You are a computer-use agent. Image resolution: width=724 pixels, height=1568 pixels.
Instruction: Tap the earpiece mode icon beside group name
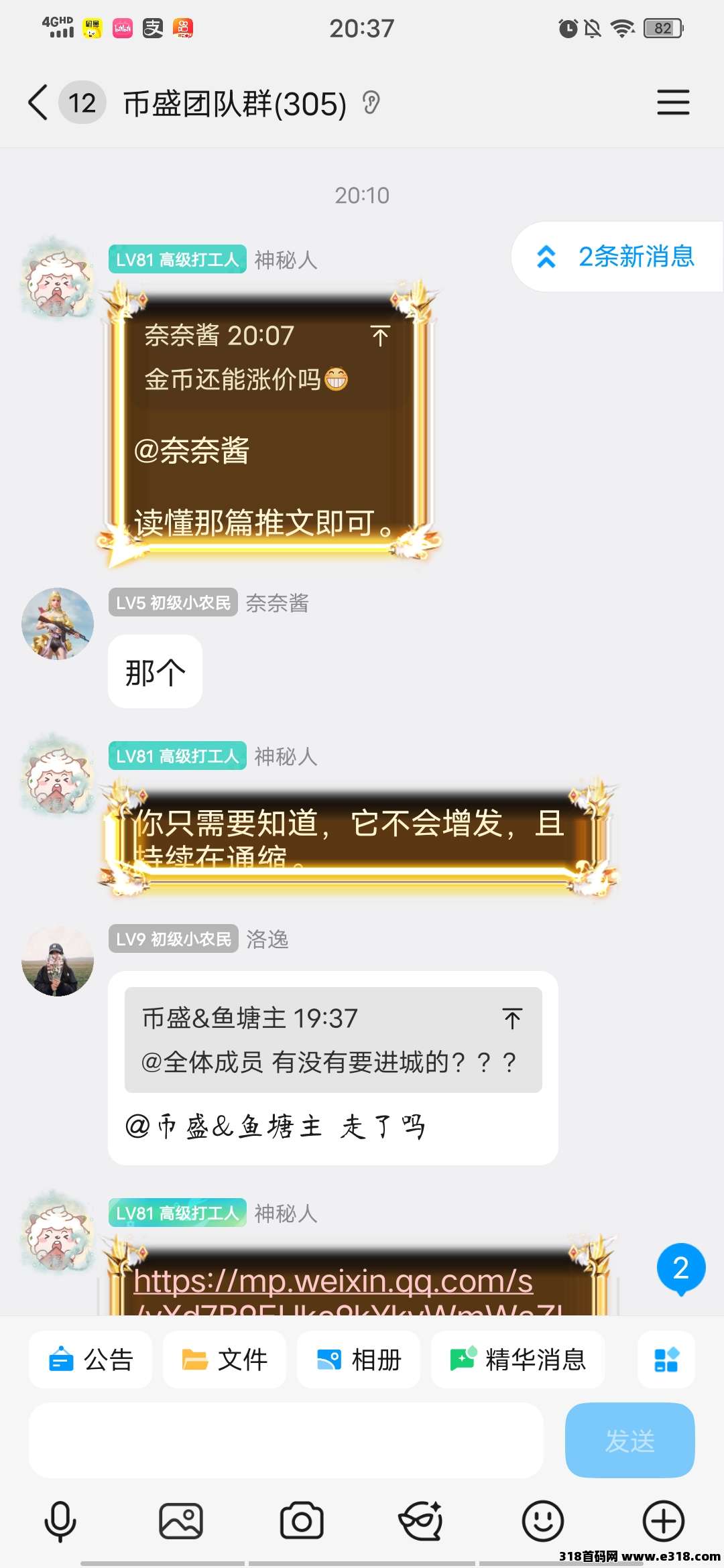tap(373, 103)
